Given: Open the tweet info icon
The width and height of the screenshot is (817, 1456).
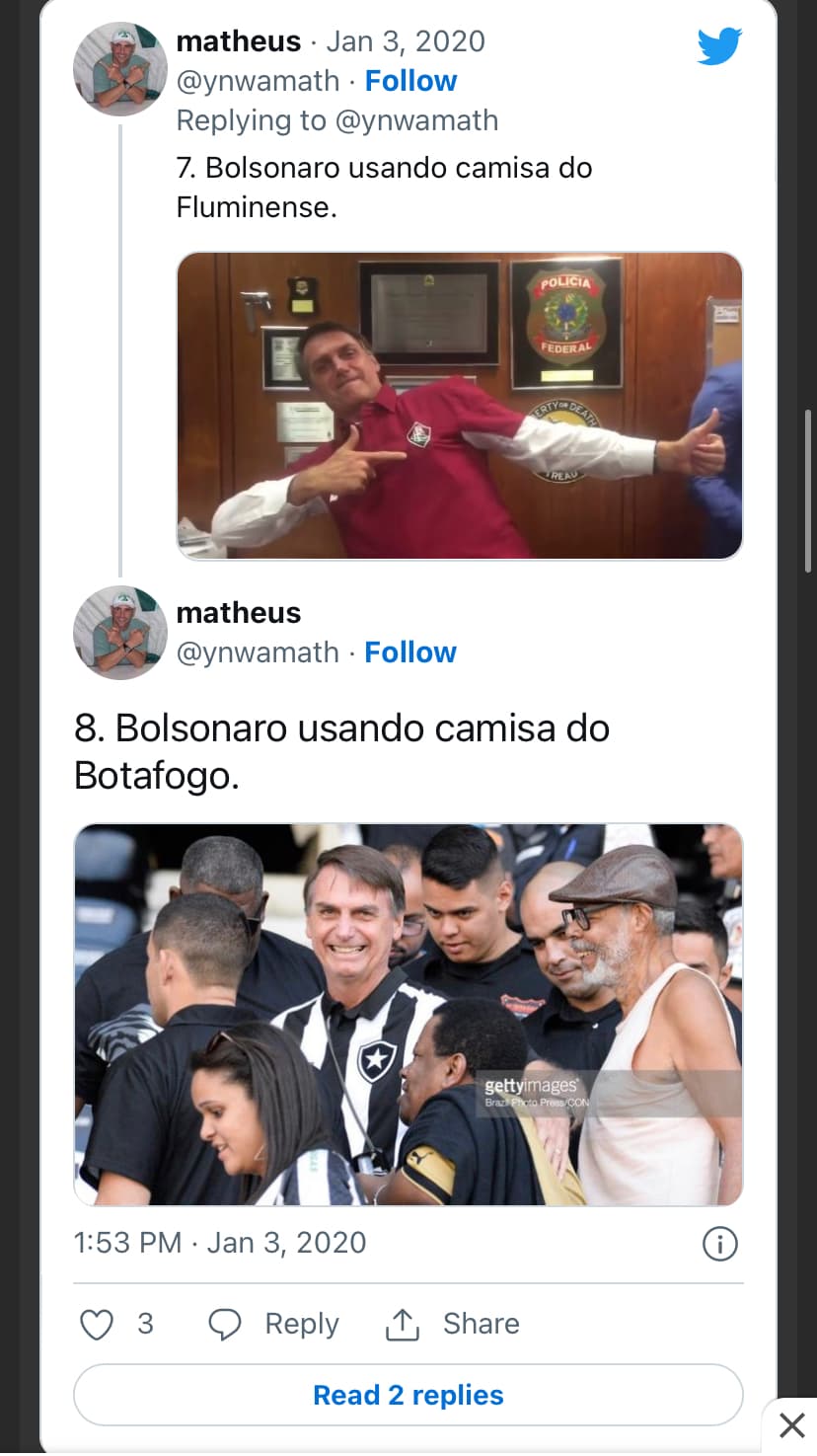Looking at the screenshot, I should 720,1243.
